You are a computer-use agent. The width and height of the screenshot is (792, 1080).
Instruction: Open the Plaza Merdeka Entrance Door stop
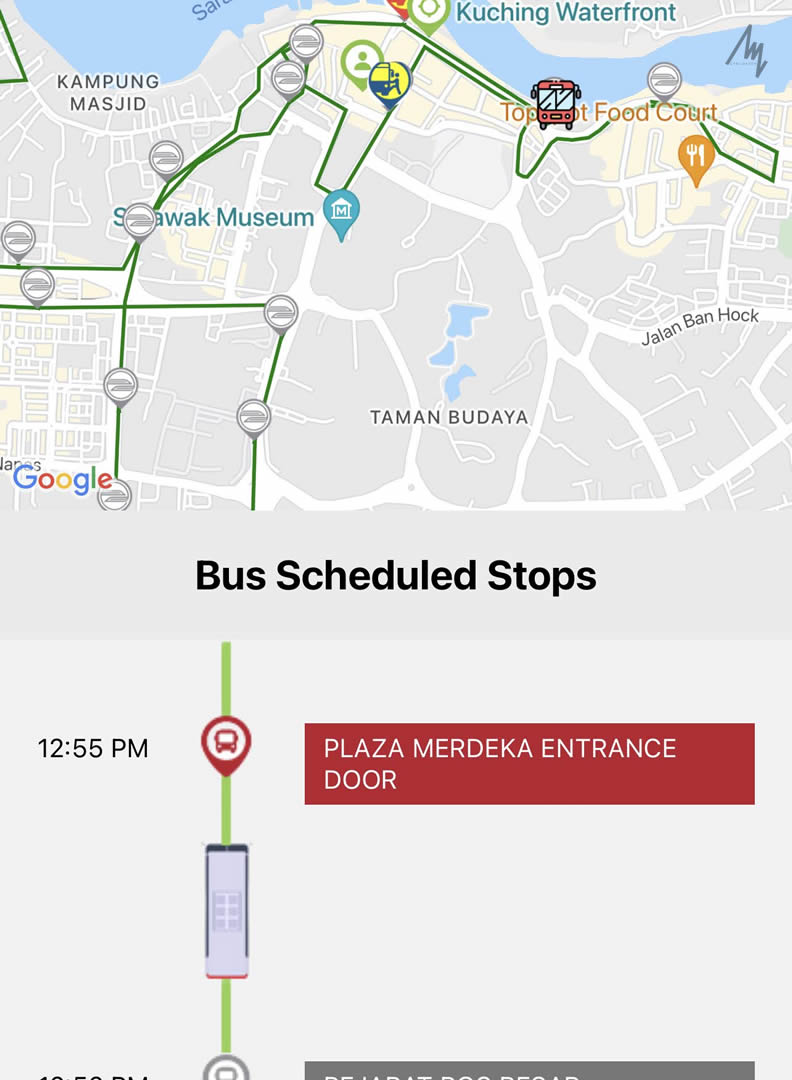click(529, 764)
